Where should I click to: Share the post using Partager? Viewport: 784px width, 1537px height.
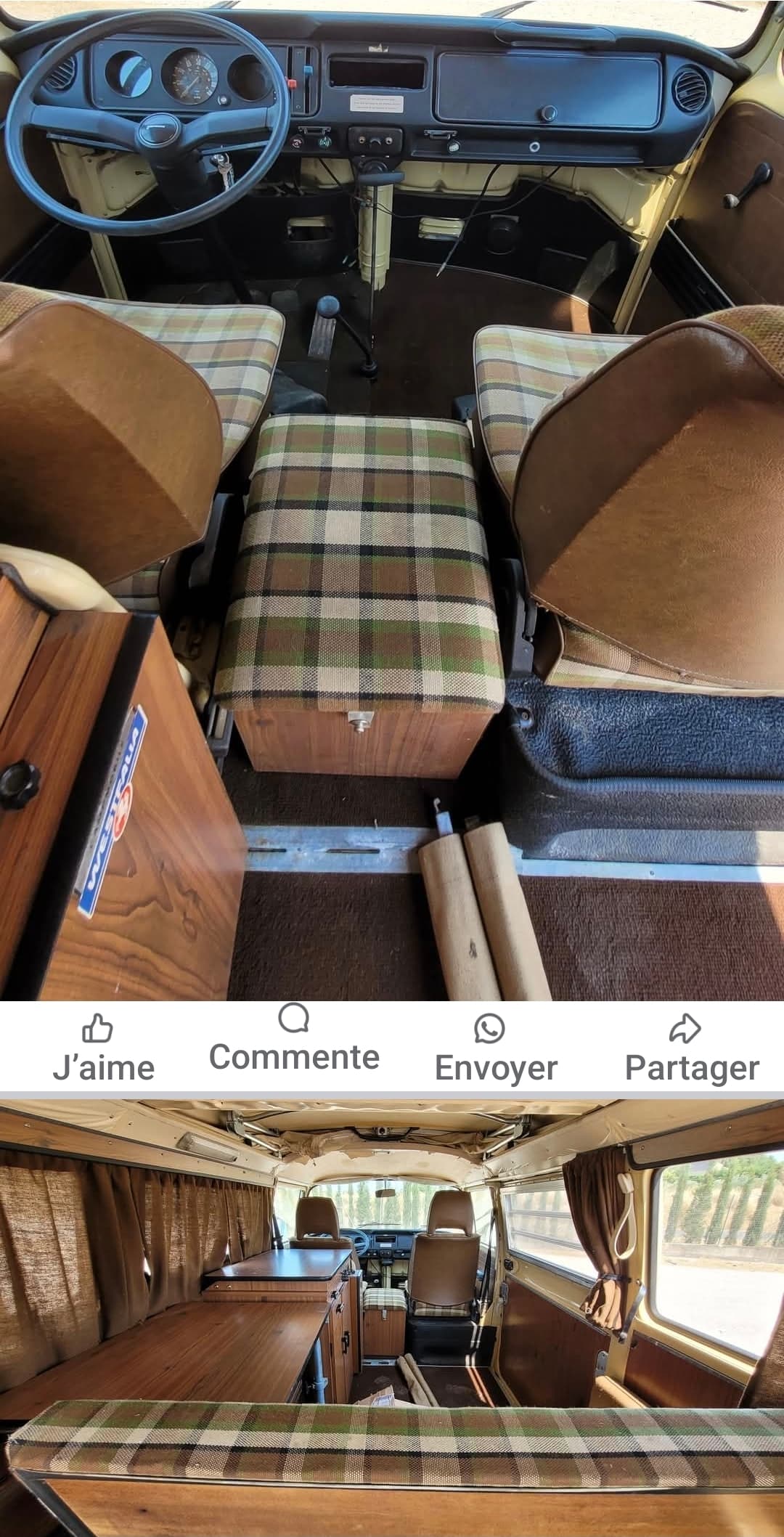(691, 1050)
